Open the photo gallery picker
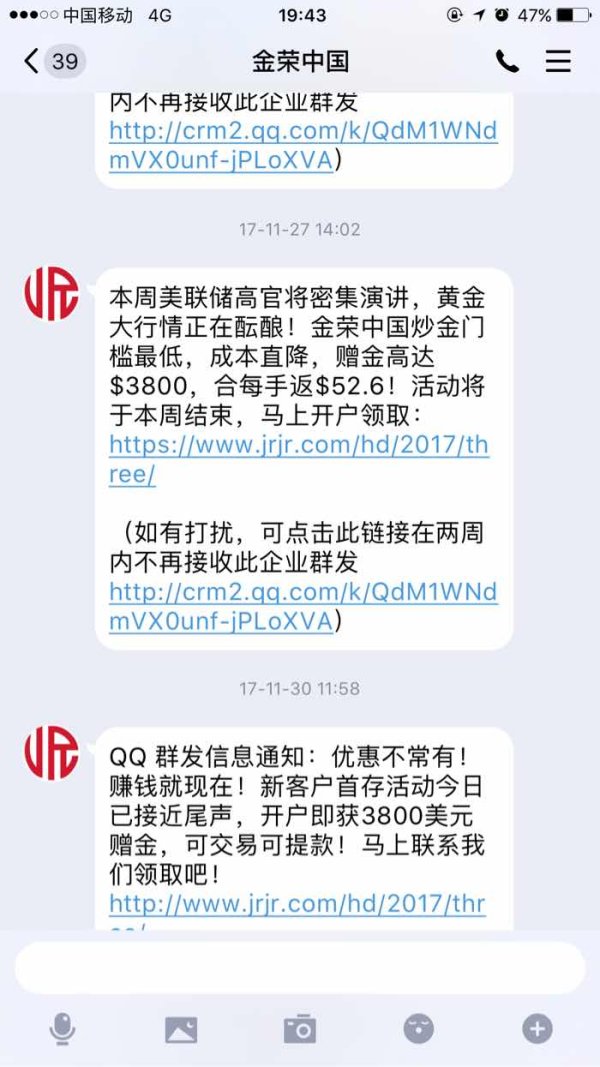 [x=181, y=1029]
